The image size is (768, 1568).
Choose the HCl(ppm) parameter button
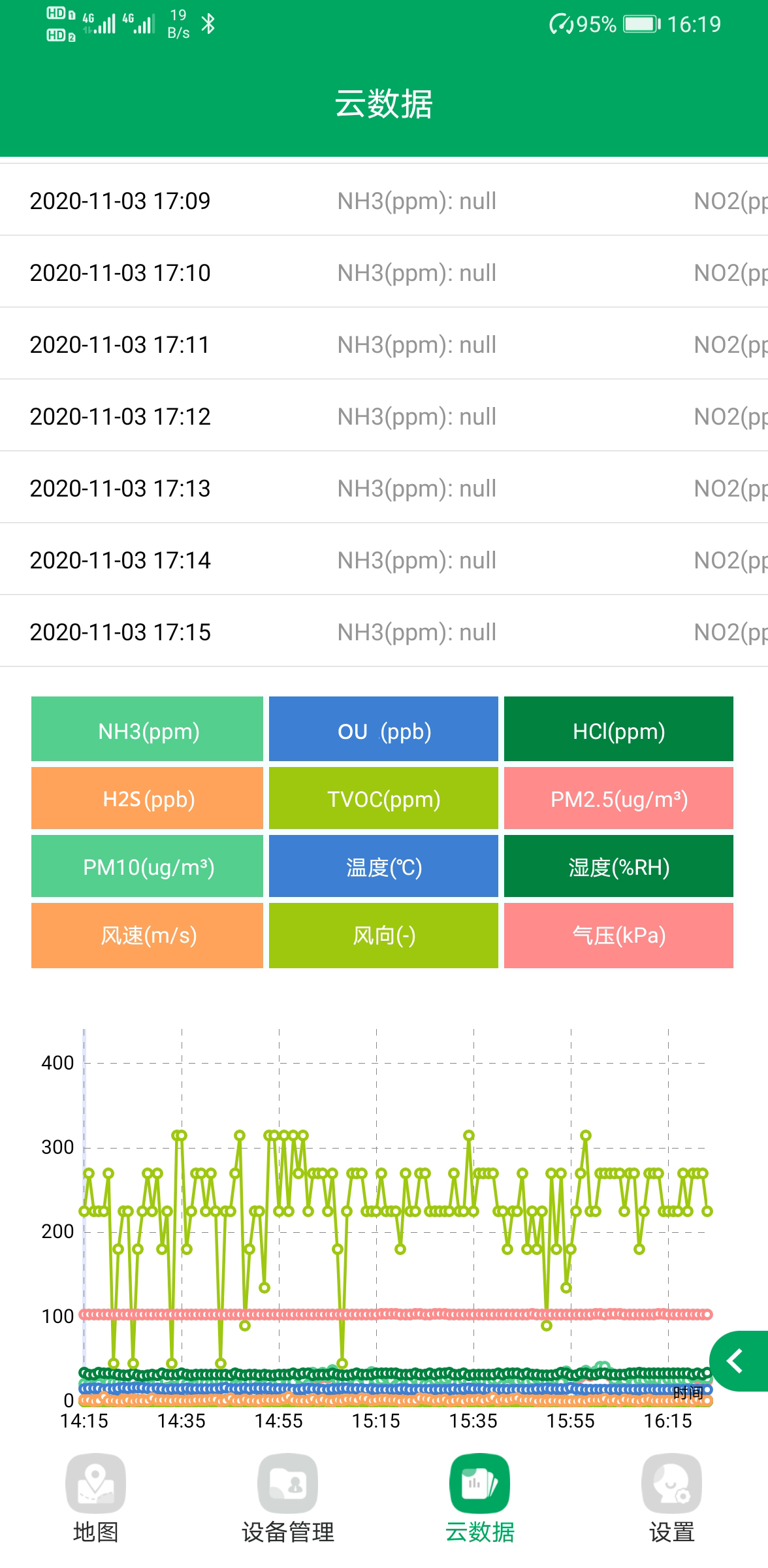coord(618,730)
